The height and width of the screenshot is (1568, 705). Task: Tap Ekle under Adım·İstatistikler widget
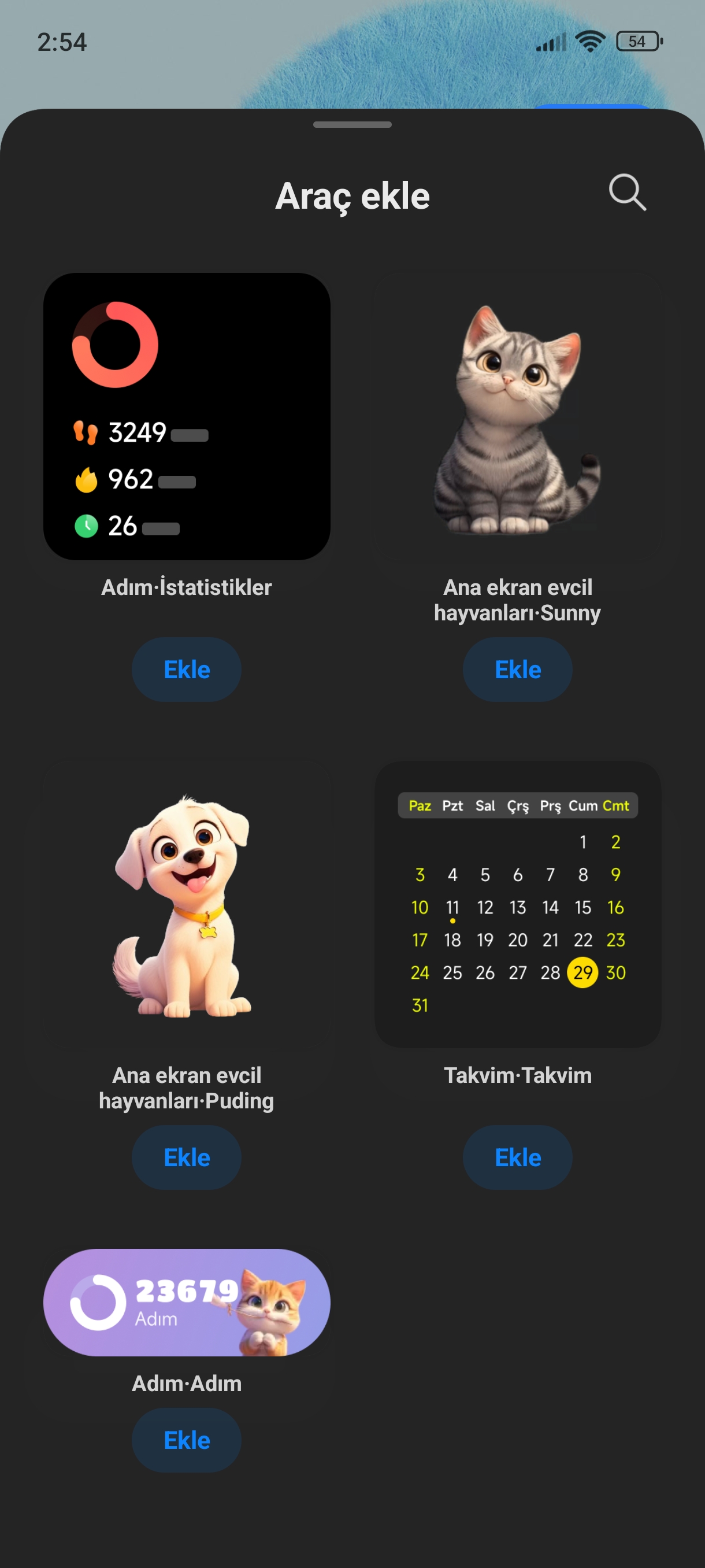click(186, 670)
